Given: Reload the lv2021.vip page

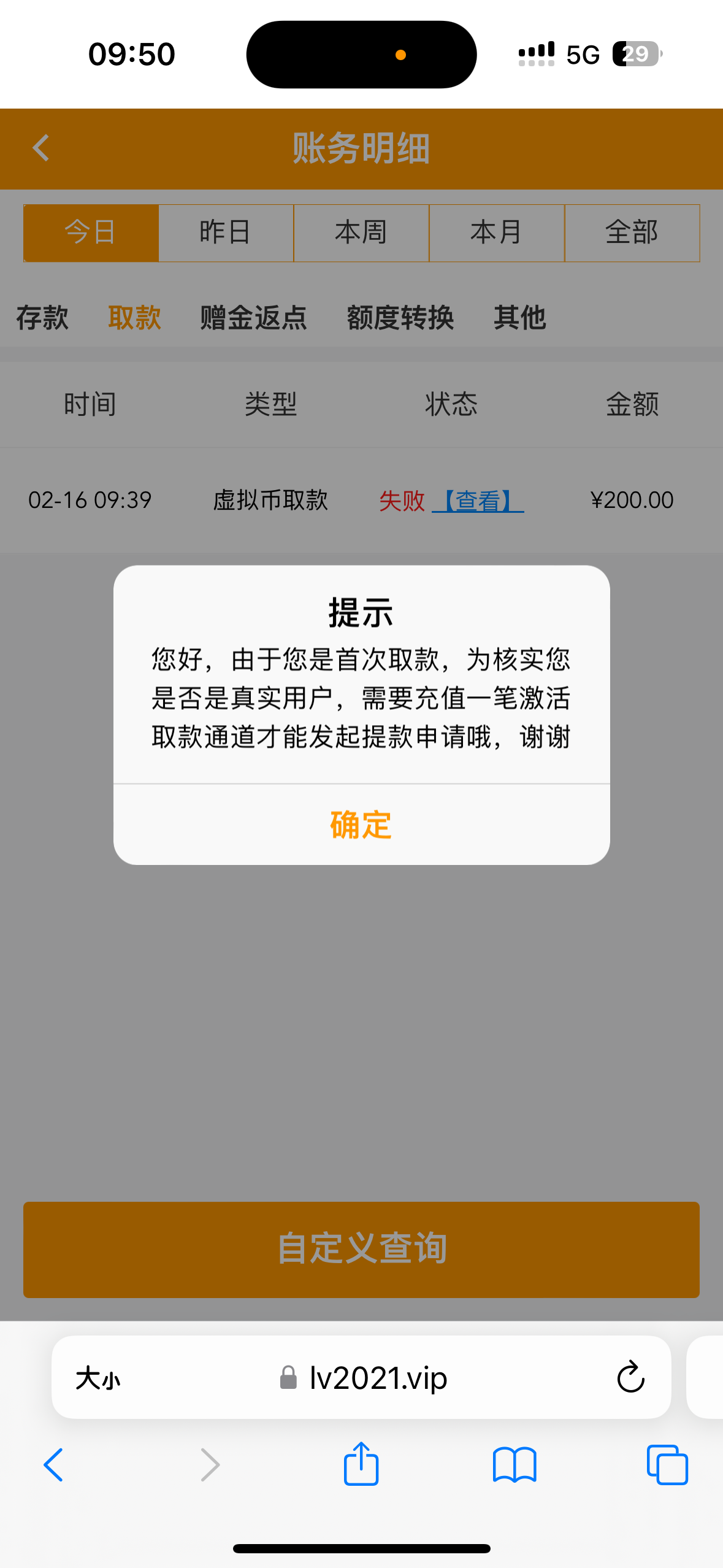Looking at the screenshot, I should pos(630,1378).
